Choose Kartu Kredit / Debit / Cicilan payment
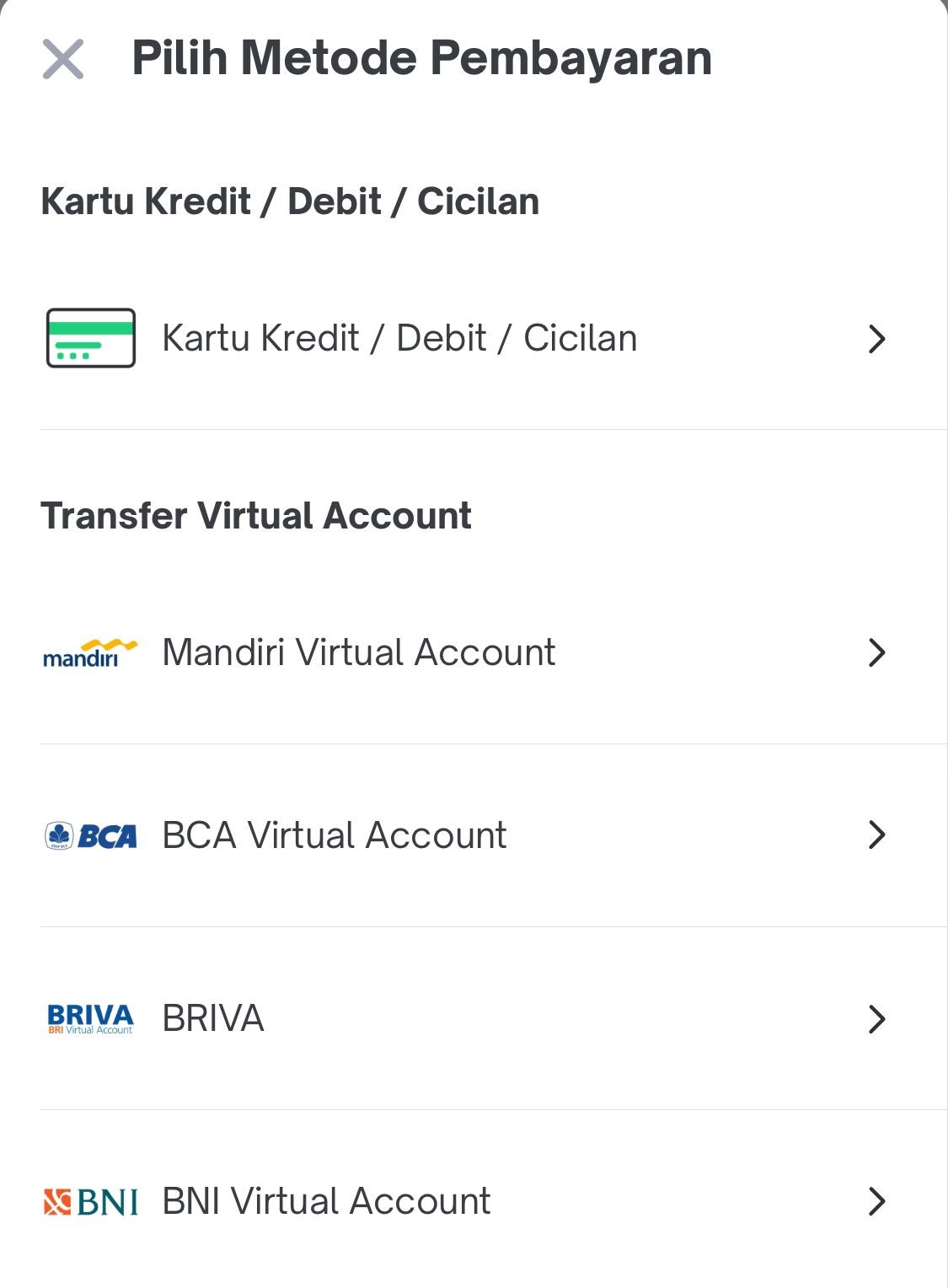The image size is (948, 1288). click(x=399, y=339)
